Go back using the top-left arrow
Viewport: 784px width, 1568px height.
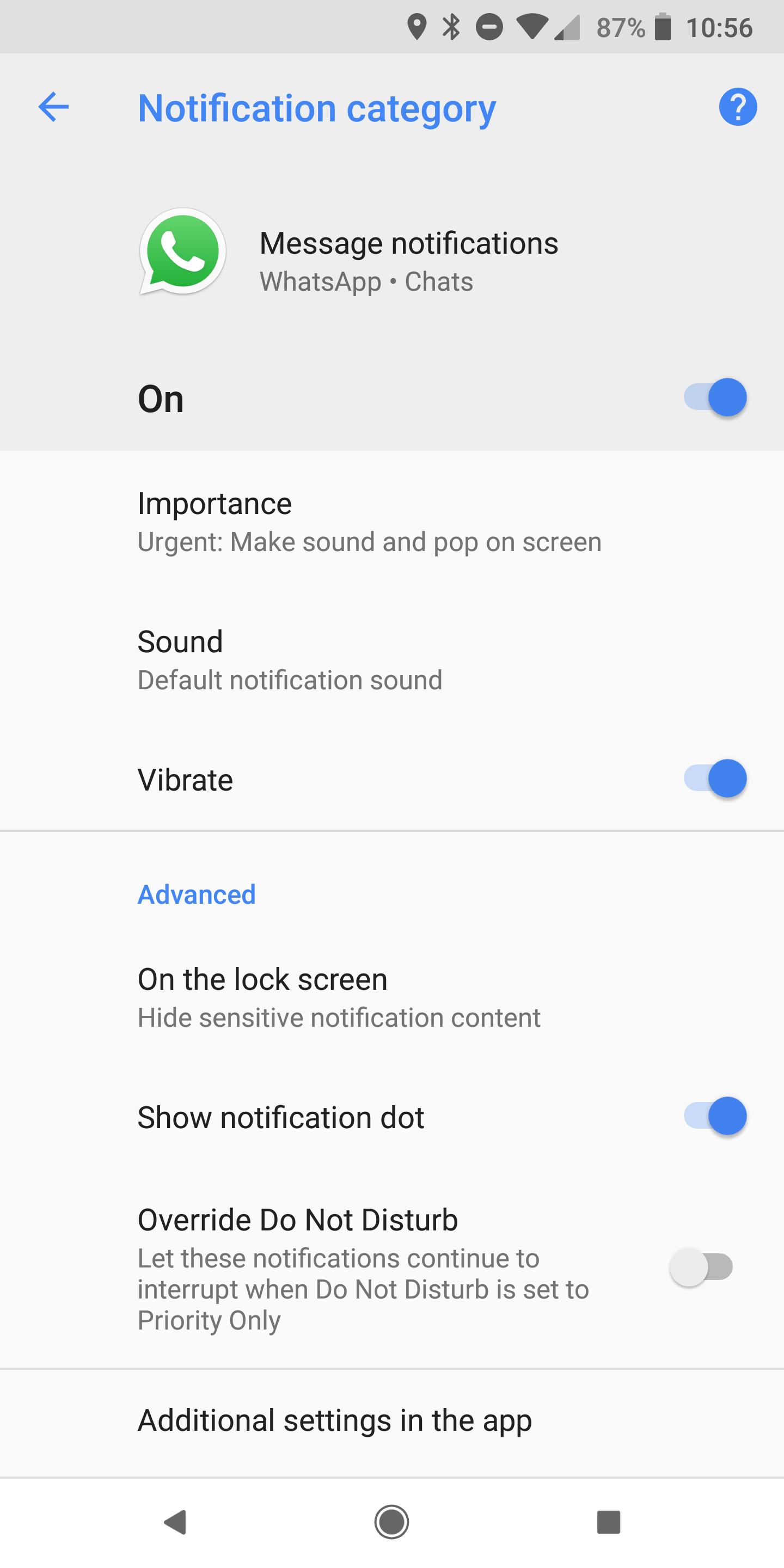coord(53,107)
